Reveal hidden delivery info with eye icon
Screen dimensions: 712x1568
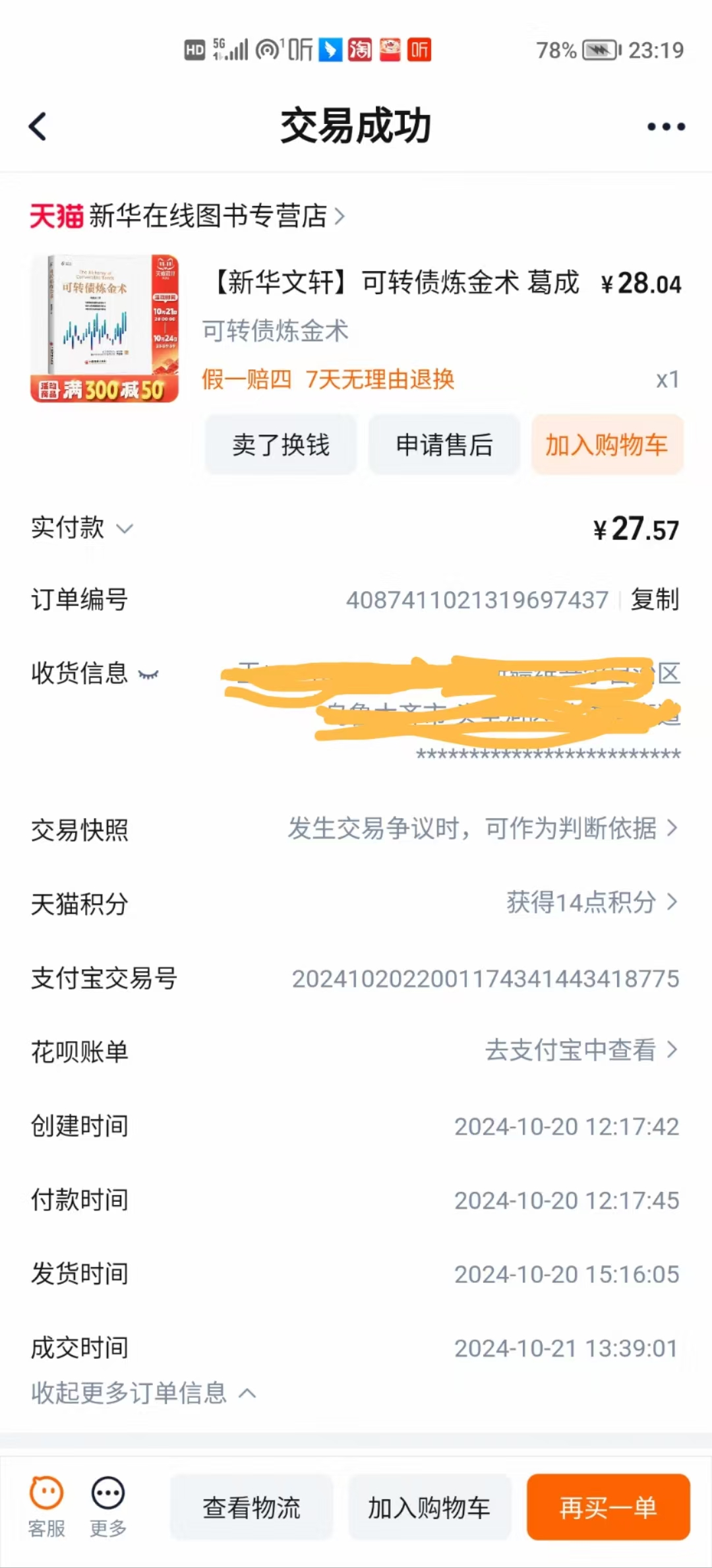(148, 674)
